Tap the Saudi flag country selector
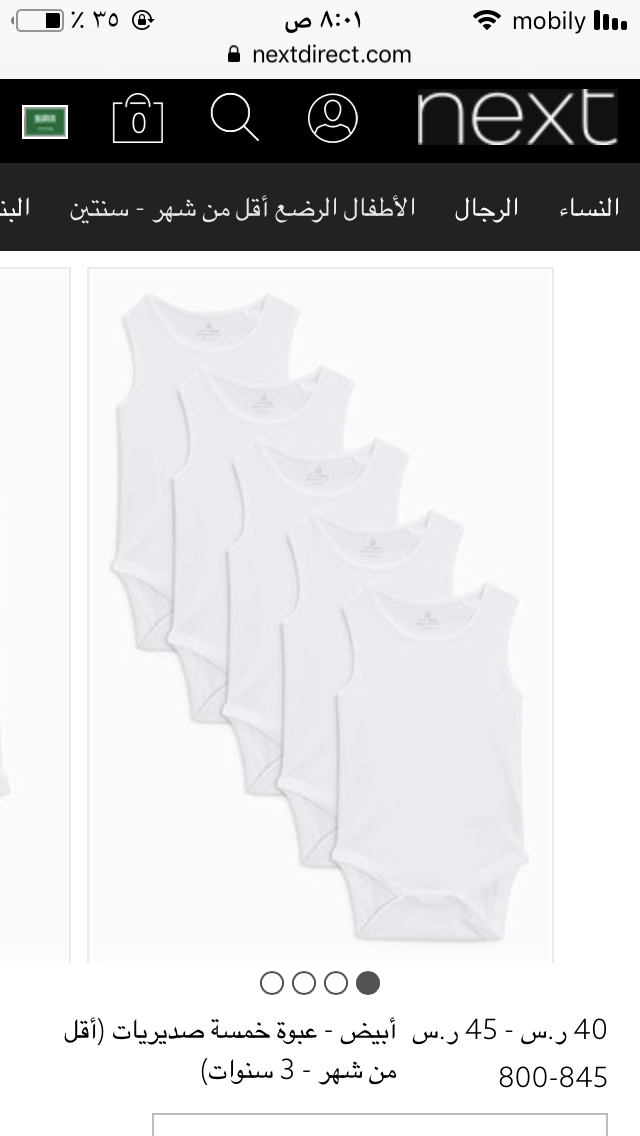This screenshot has height=1136, width=640. (x=44, y=120)
